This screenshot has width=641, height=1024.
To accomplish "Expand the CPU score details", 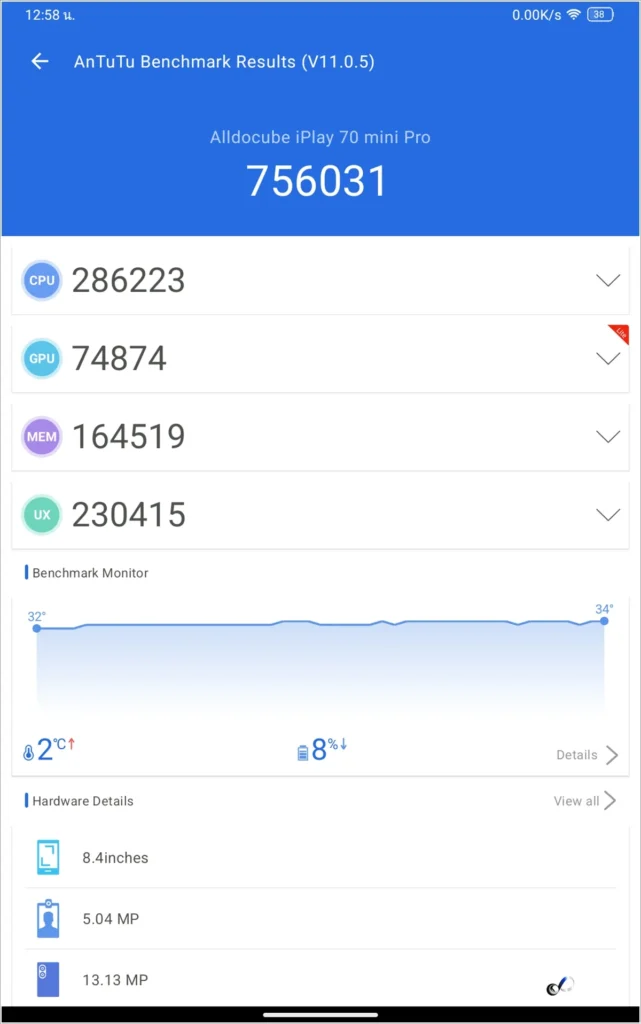I will click(x=607, y=281).
